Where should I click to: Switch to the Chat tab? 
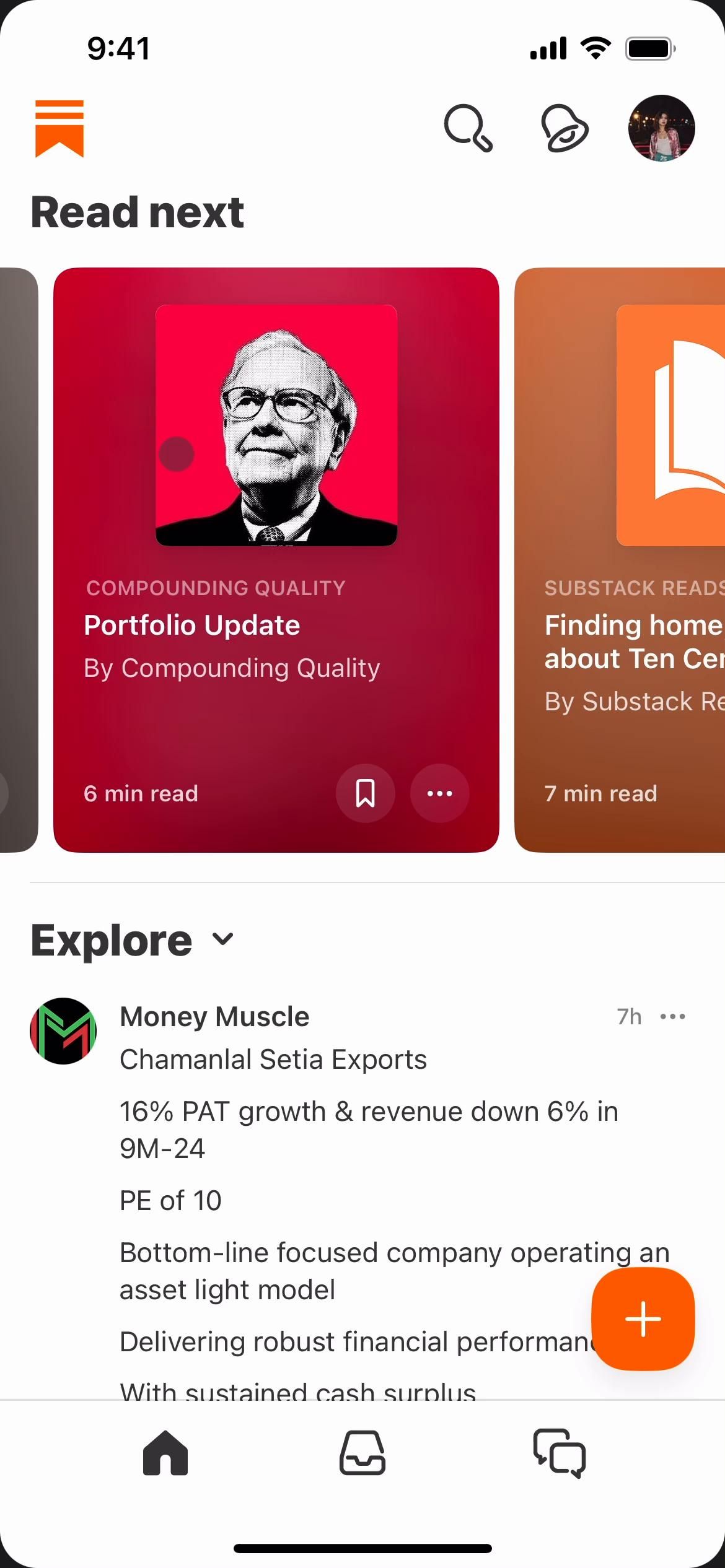(x=560, y=1453)
